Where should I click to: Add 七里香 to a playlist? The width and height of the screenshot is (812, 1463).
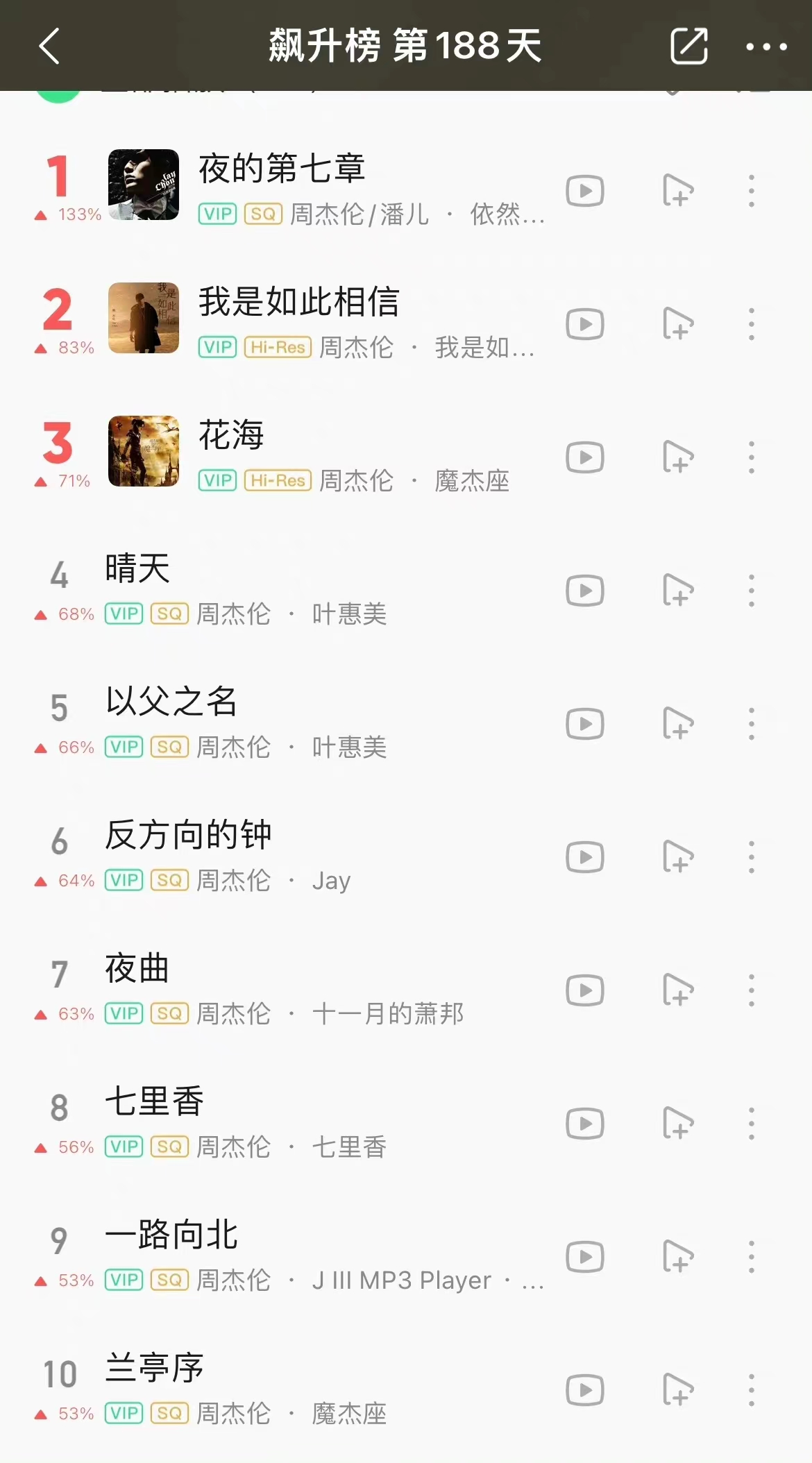[x=679, y=1123]
